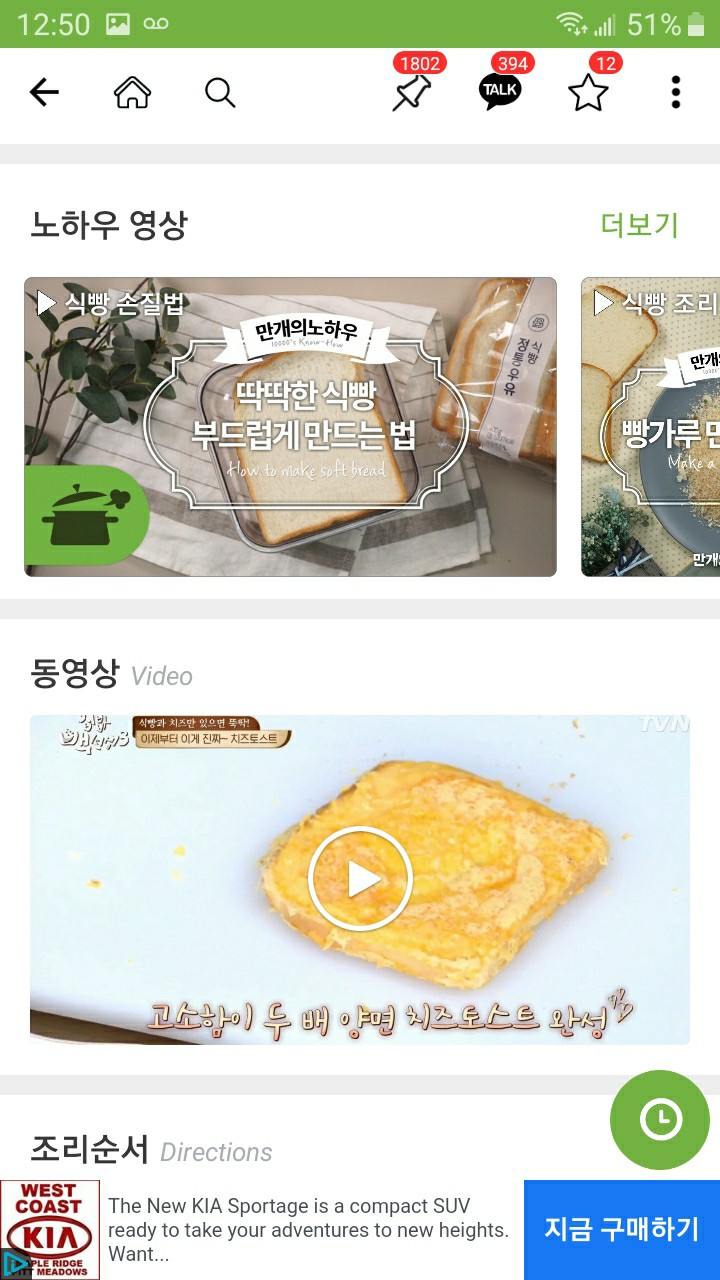The height and width of the screenshot is (1280, 720).
Task: Tap 지금 구매하기 on the KIA ad
Action: tap(621, 1229)
